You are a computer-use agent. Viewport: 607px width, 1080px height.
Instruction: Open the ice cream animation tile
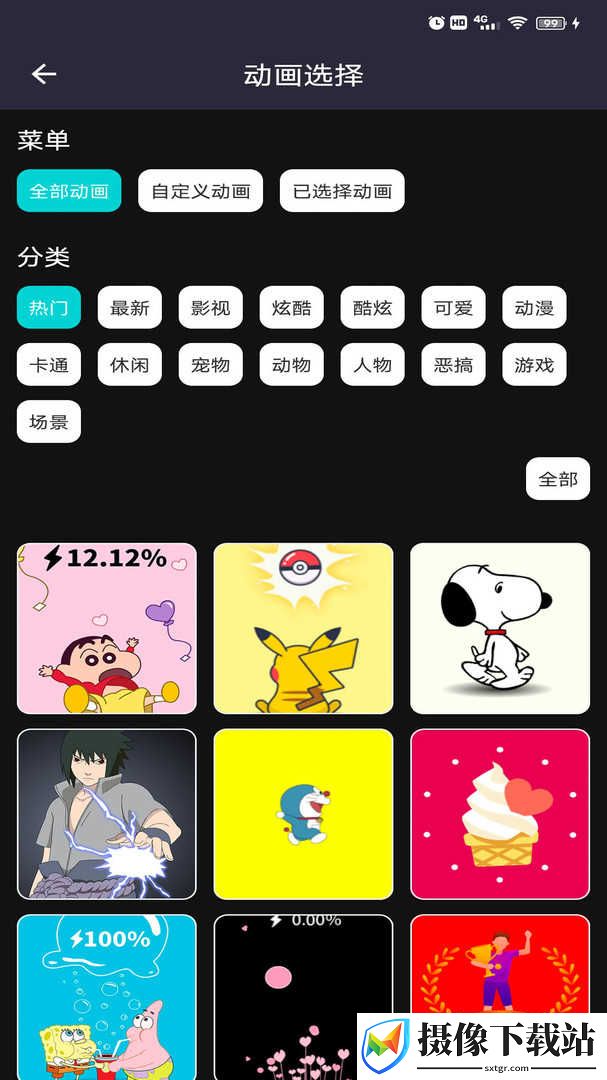pos(500,814)
